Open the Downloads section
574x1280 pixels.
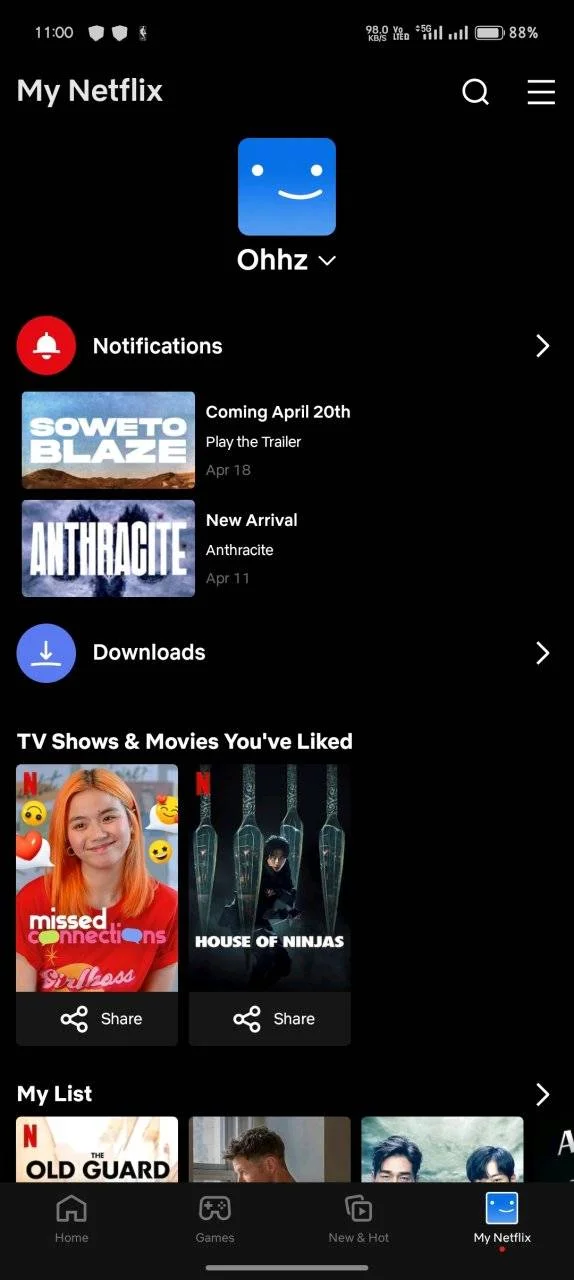coord(287,653)
